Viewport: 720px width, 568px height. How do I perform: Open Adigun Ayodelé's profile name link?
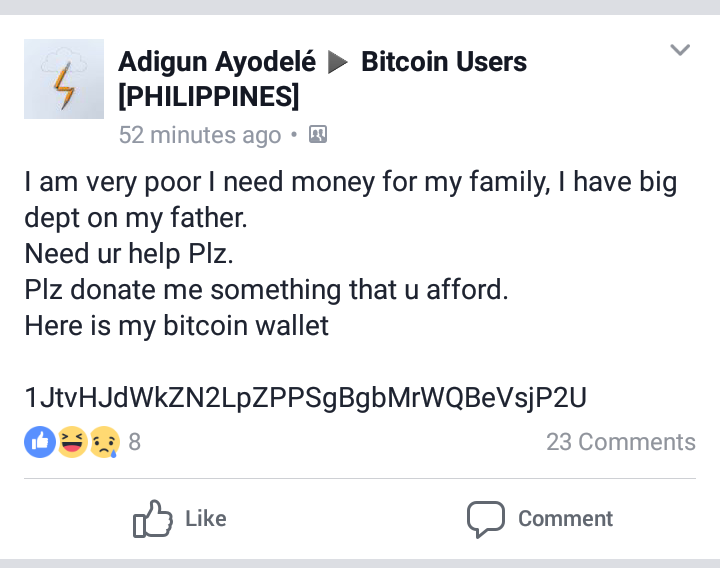[x=217, y=62]
